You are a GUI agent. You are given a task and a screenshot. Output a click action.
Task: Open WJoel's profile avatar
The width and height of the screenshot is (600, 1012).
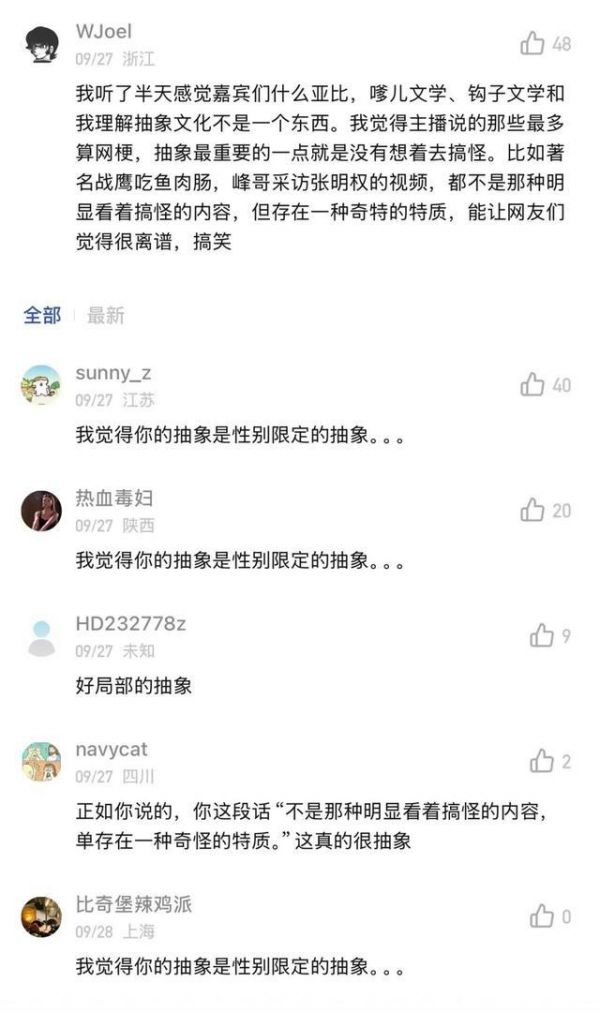(x=40, y=44)
